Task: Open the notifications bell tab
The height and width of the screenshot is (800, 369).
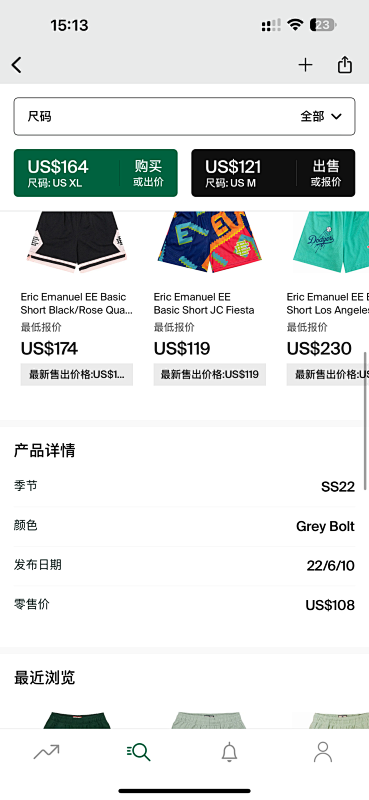Action: click(x=230, y=752)
